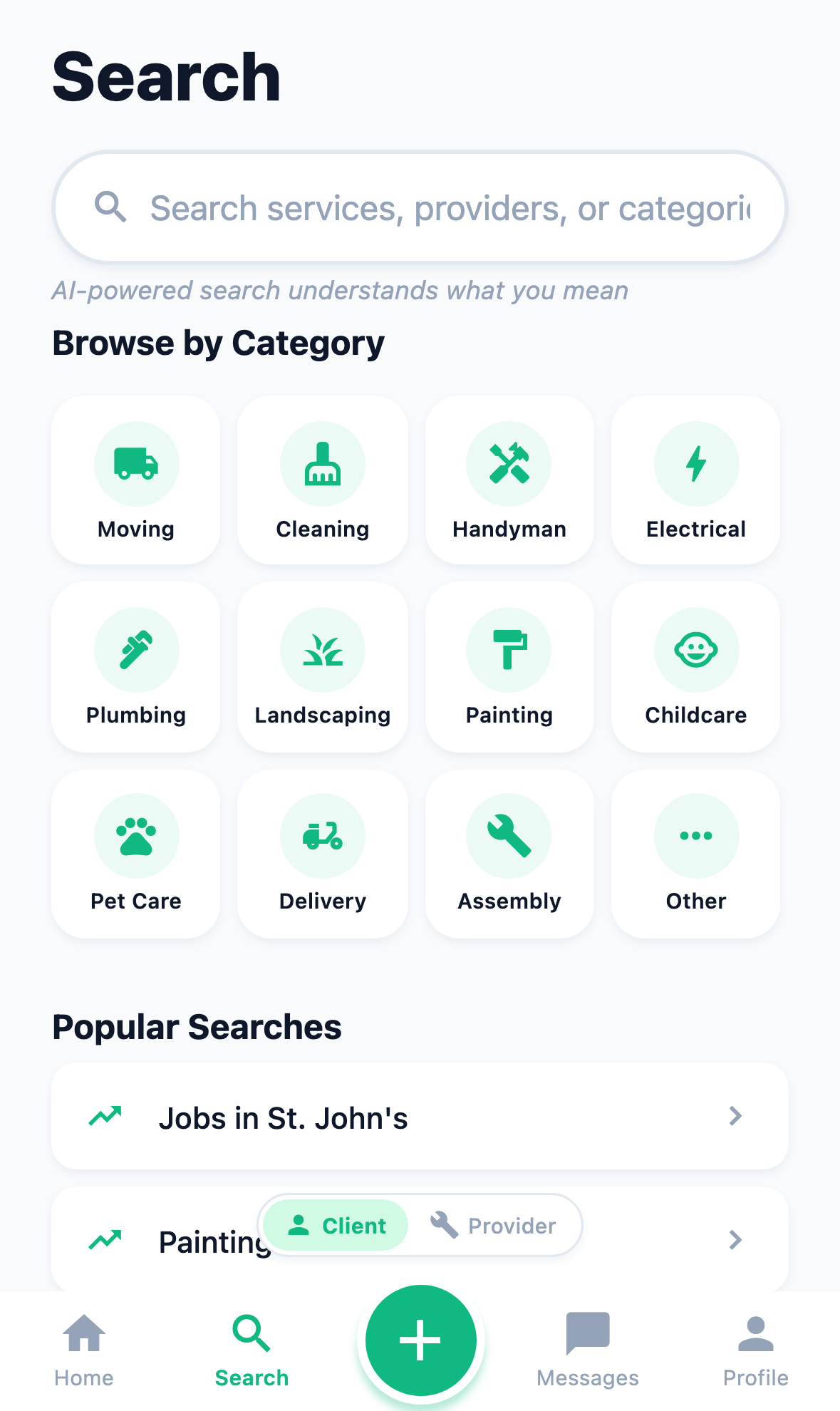840x1411 pixels.
Task: Select the Delivery category
Action: pyautogui.click(x=323, y=854)
